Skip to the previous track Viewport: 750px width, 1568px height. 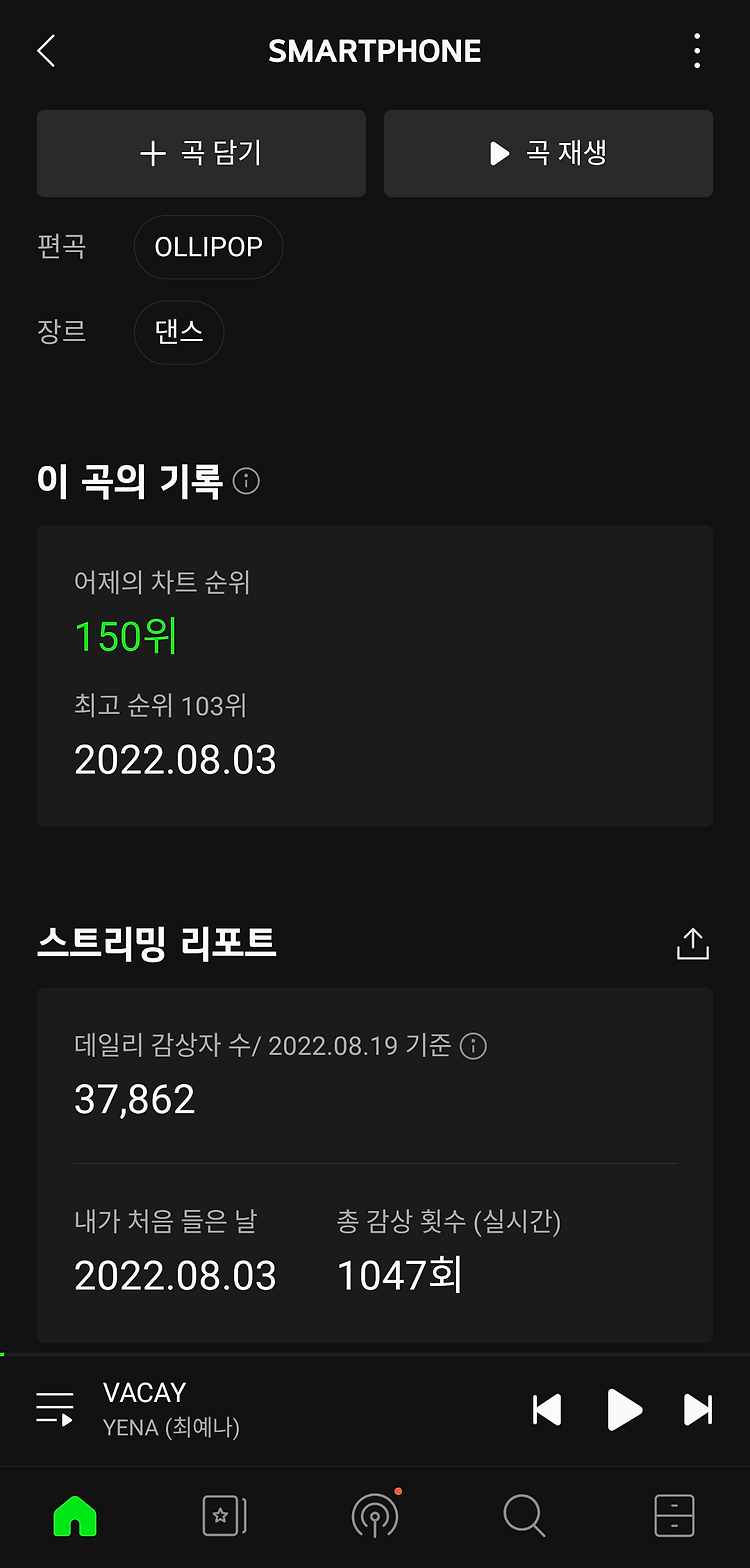click(547, 1409)
